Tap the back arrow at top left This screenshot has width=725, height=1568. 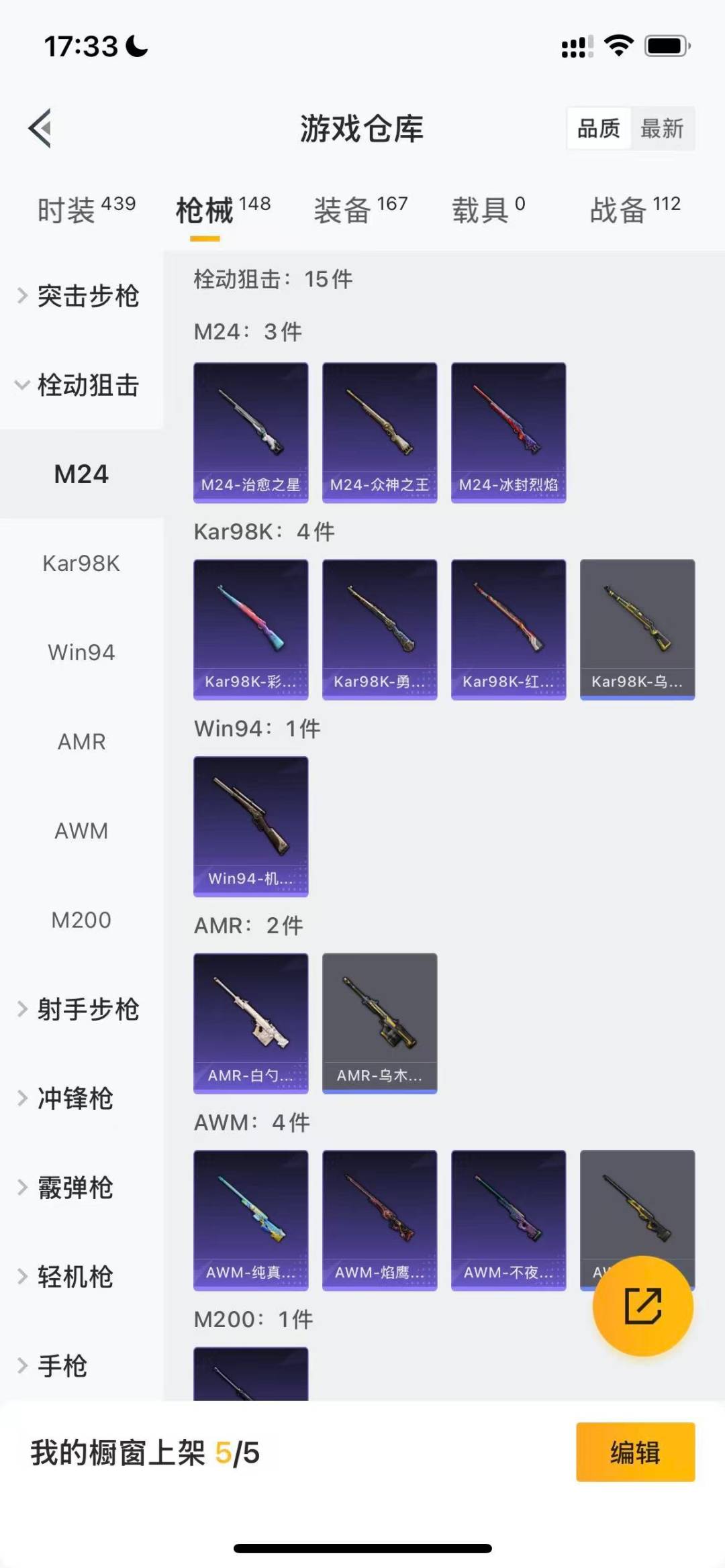[40, 129]
